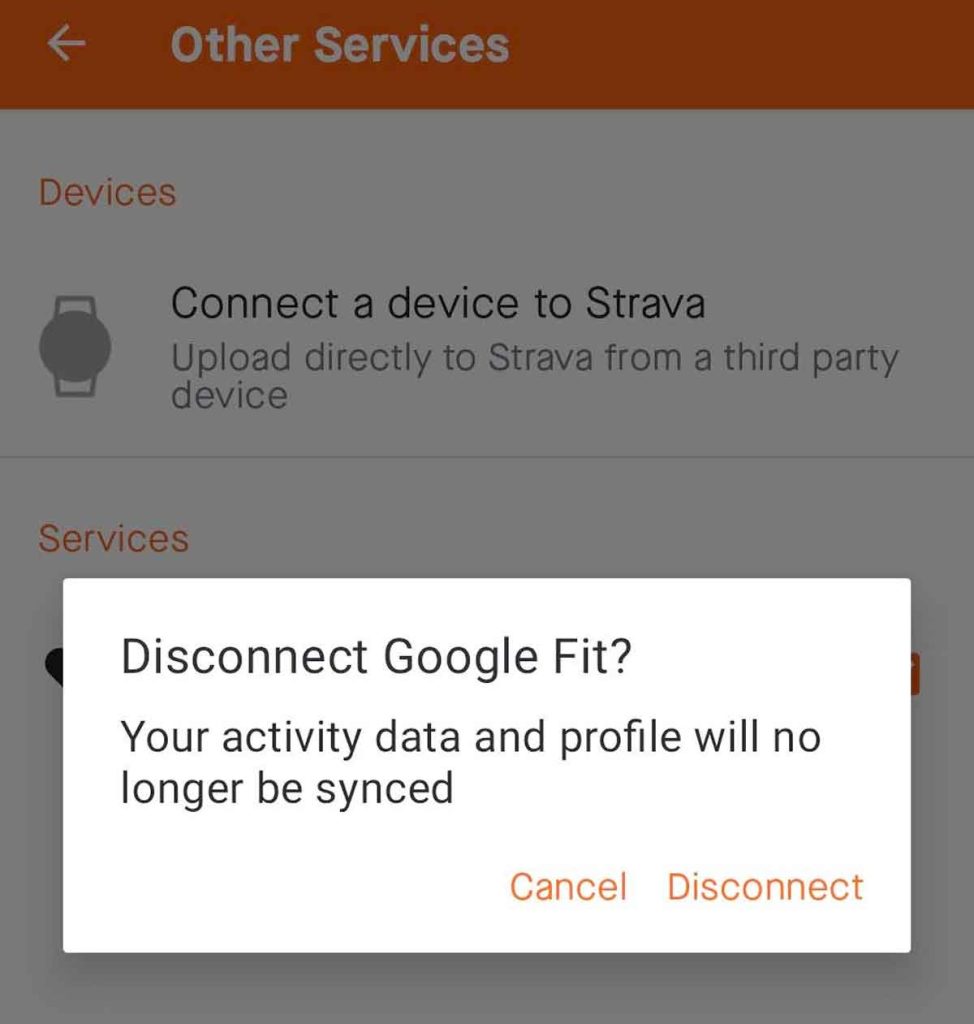Confirm Disconnect from Google Fit

[x=765, y=887]
